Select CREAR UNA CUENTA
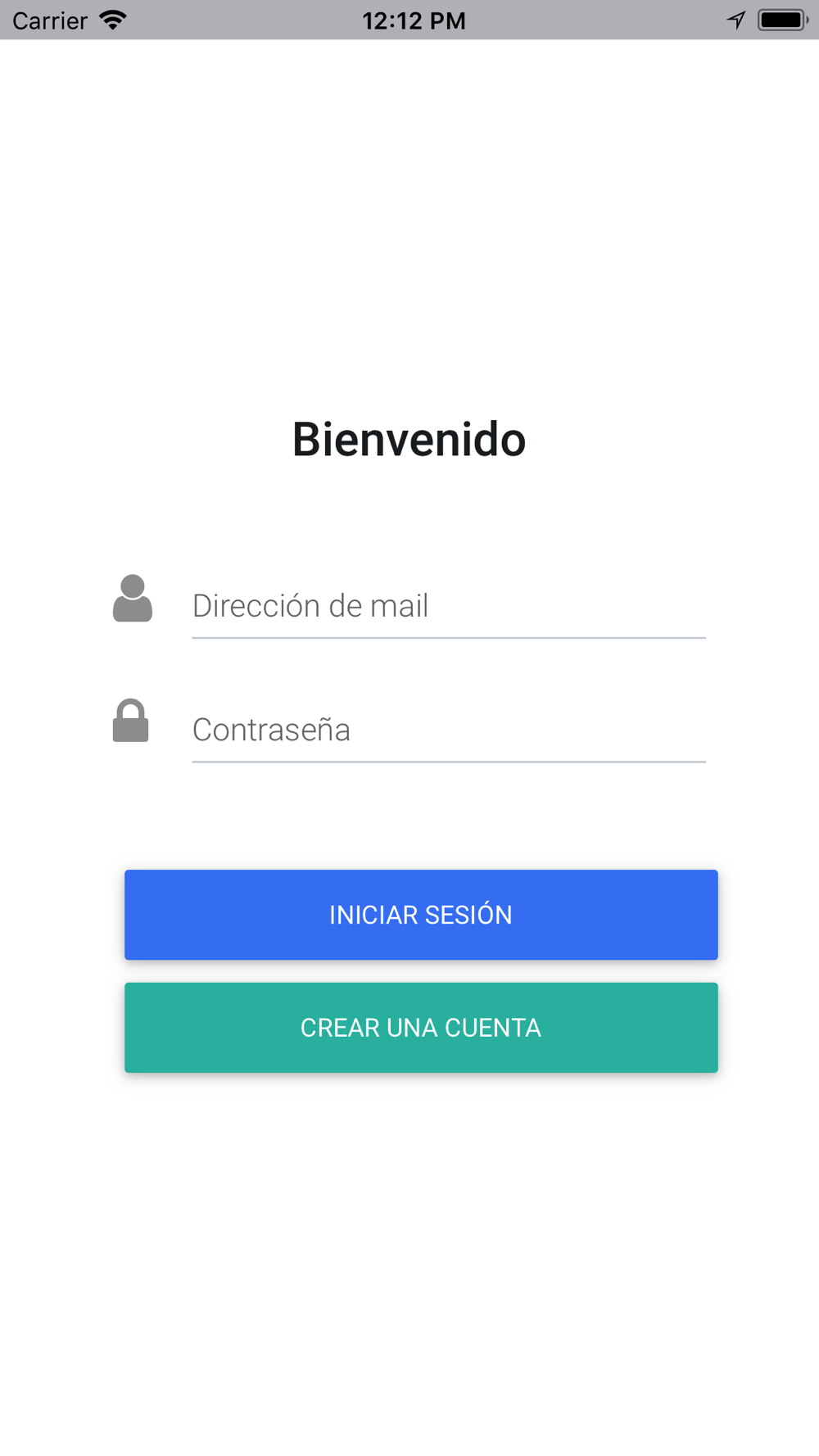The image size is (819, 1456). [x=421, y=1028]
